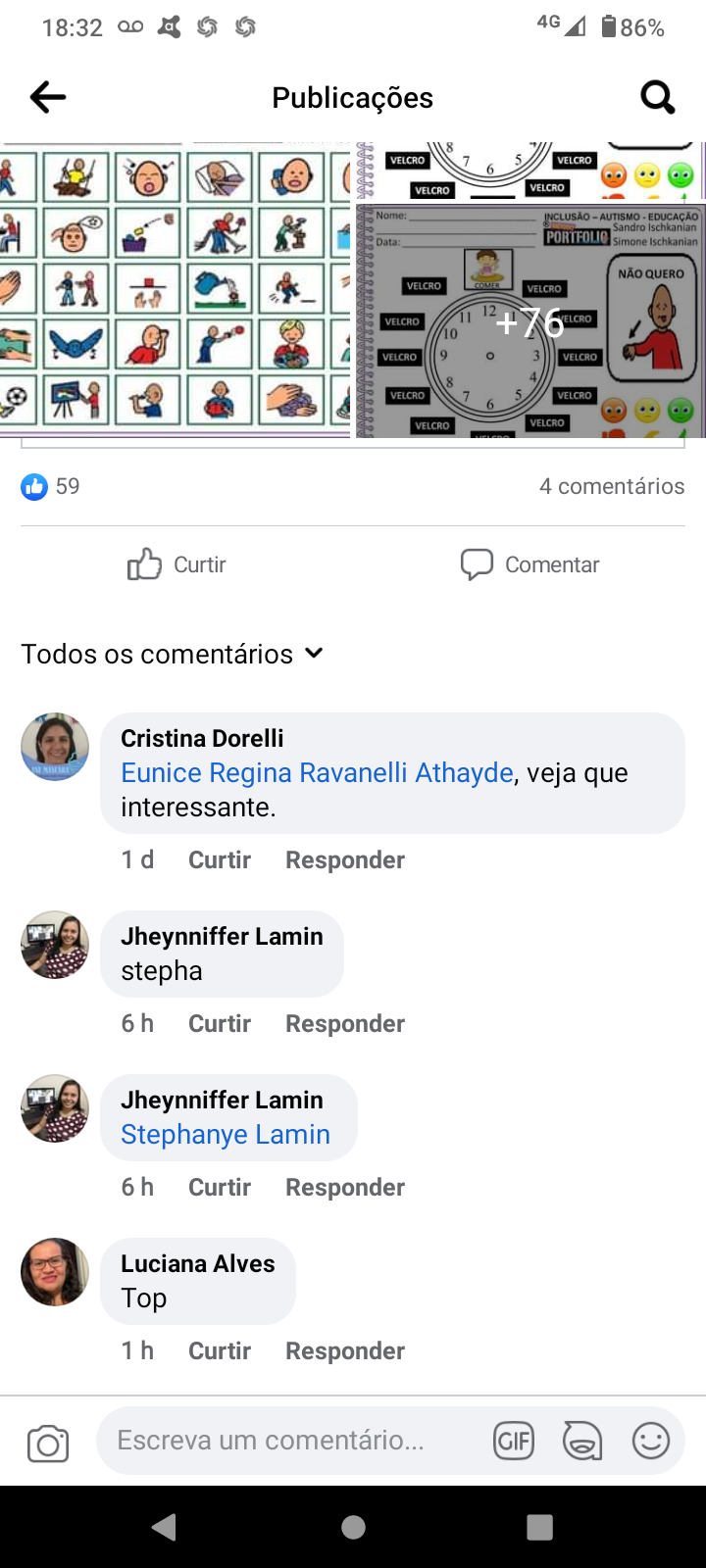Open search with the magnifier icon

657,97
